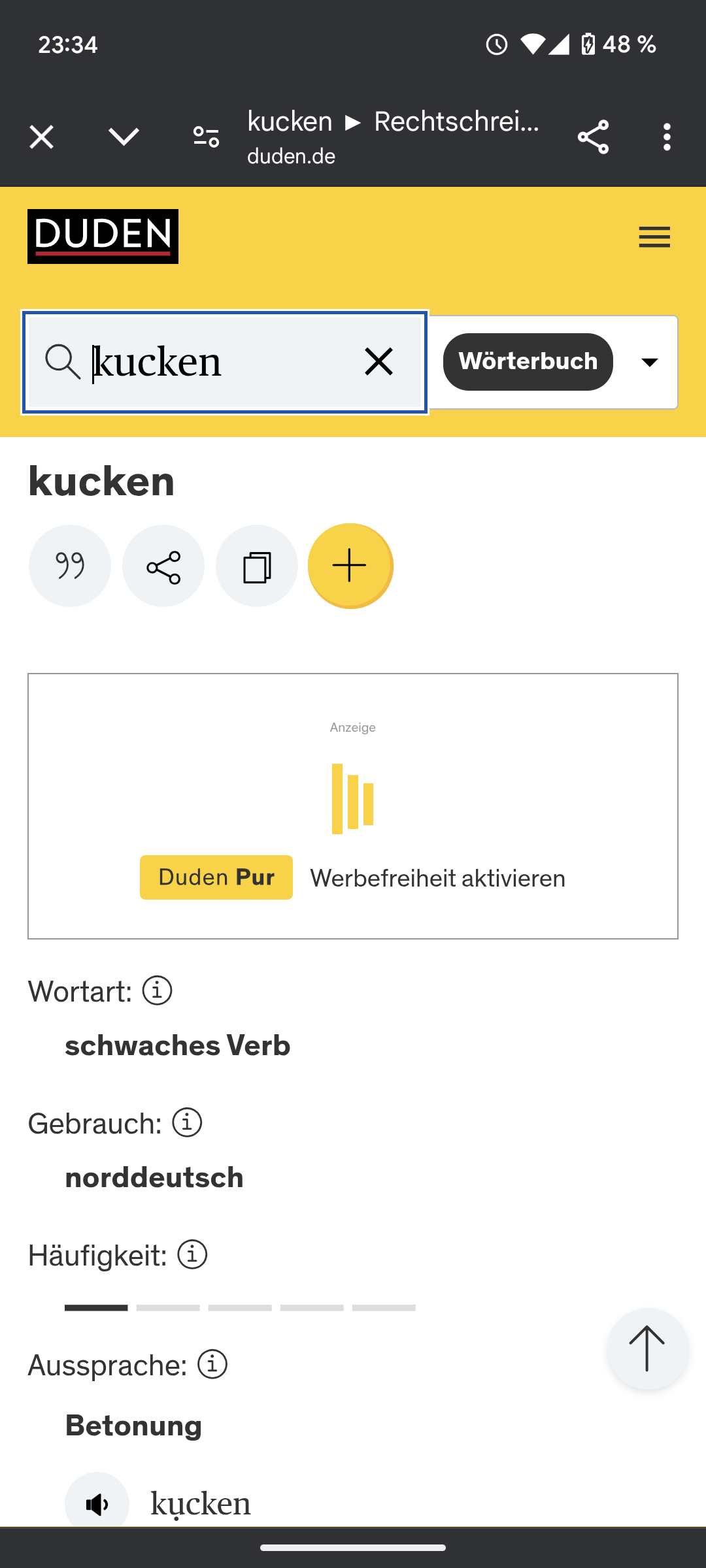Expand the search category dropdown arrow
706x1568 pixels.
(649, 363)
